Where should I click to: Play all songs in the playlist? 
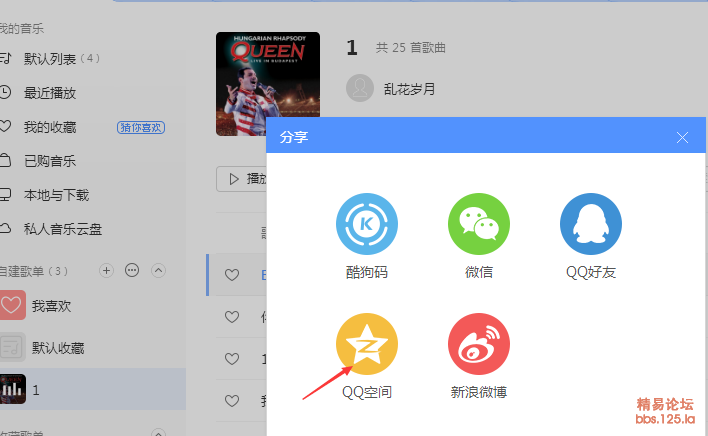tap(243, 179)
